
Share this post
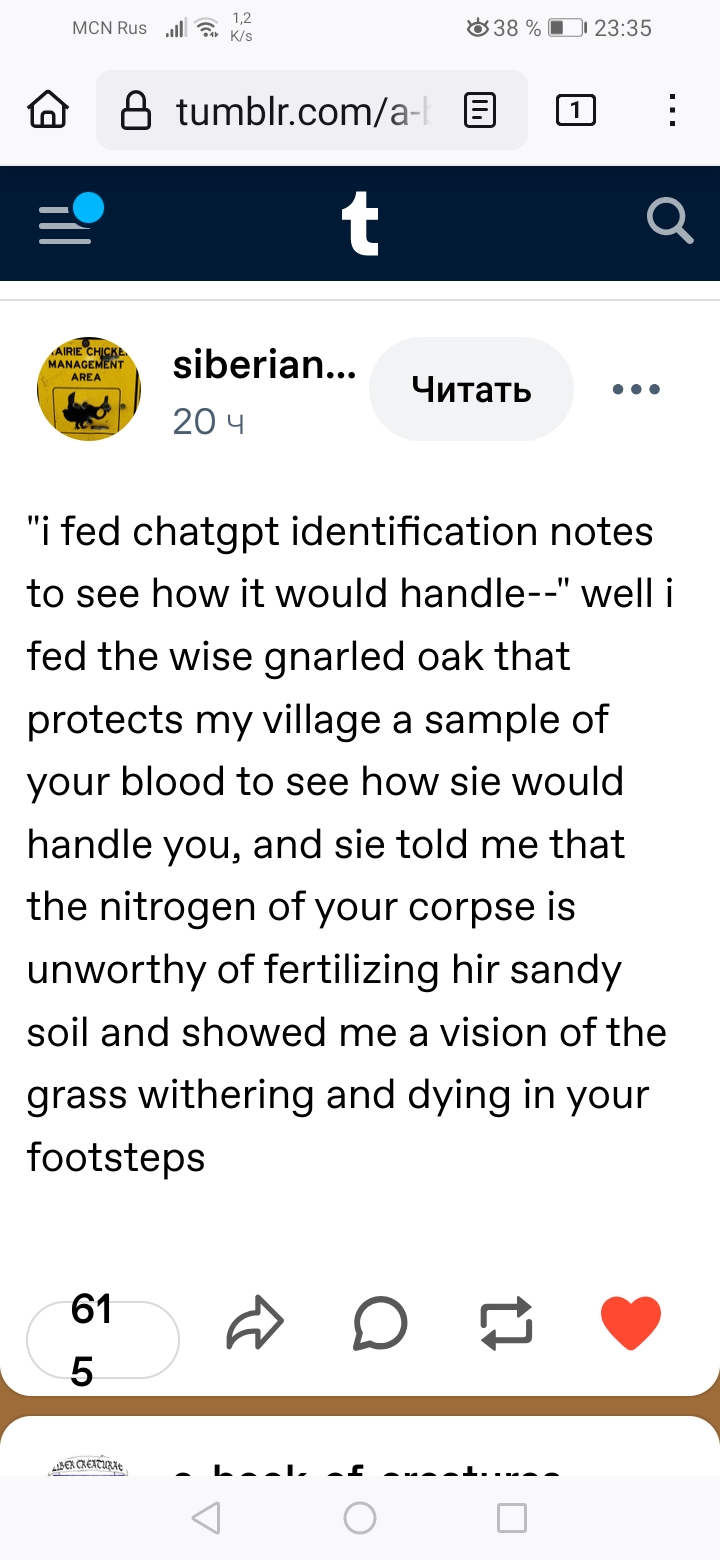tap(255, 1324)
